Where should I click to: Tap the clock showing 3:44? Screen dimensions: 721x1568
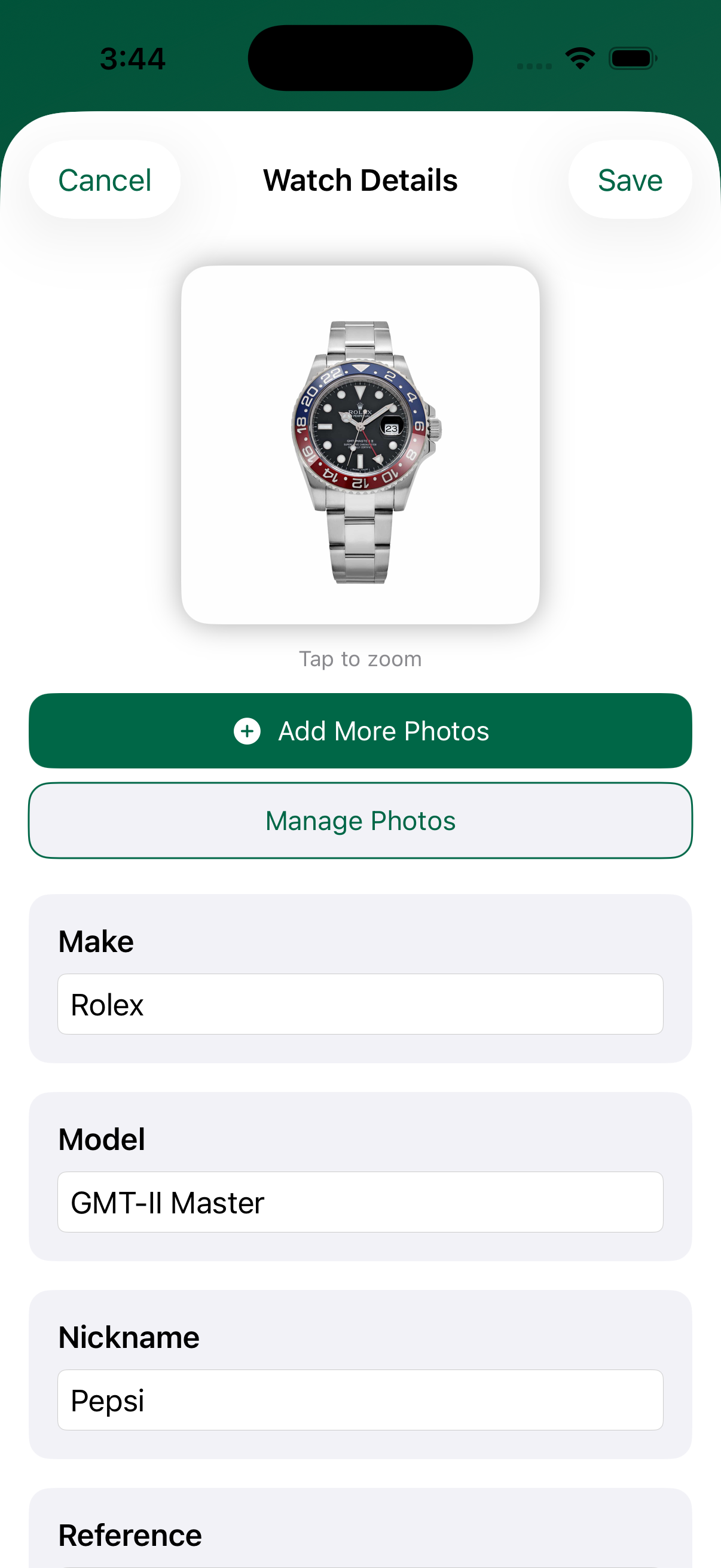(x=132, y=57)
